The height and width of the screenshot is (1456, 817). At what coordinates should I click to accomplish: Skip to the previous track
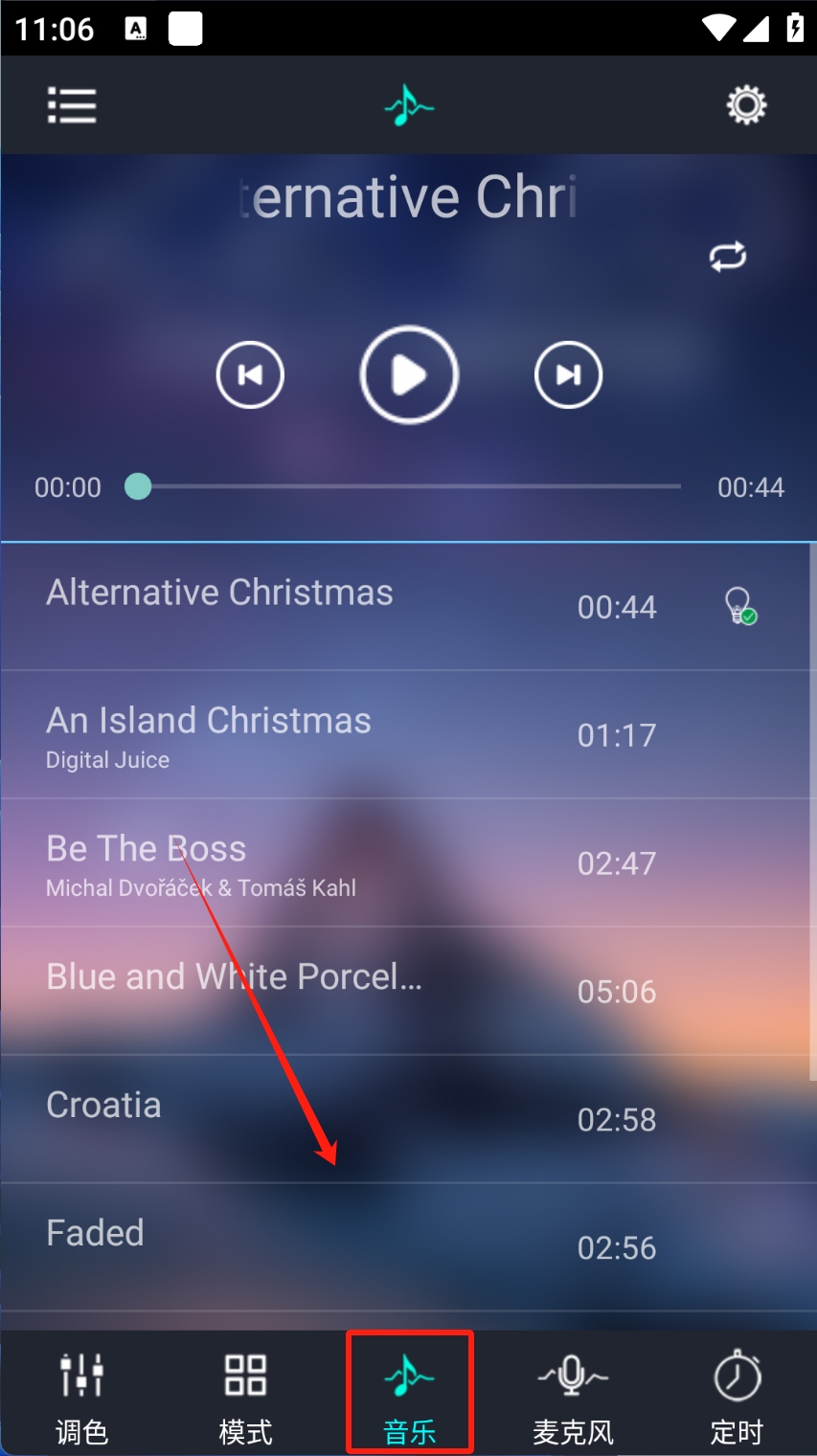point(250,375)
